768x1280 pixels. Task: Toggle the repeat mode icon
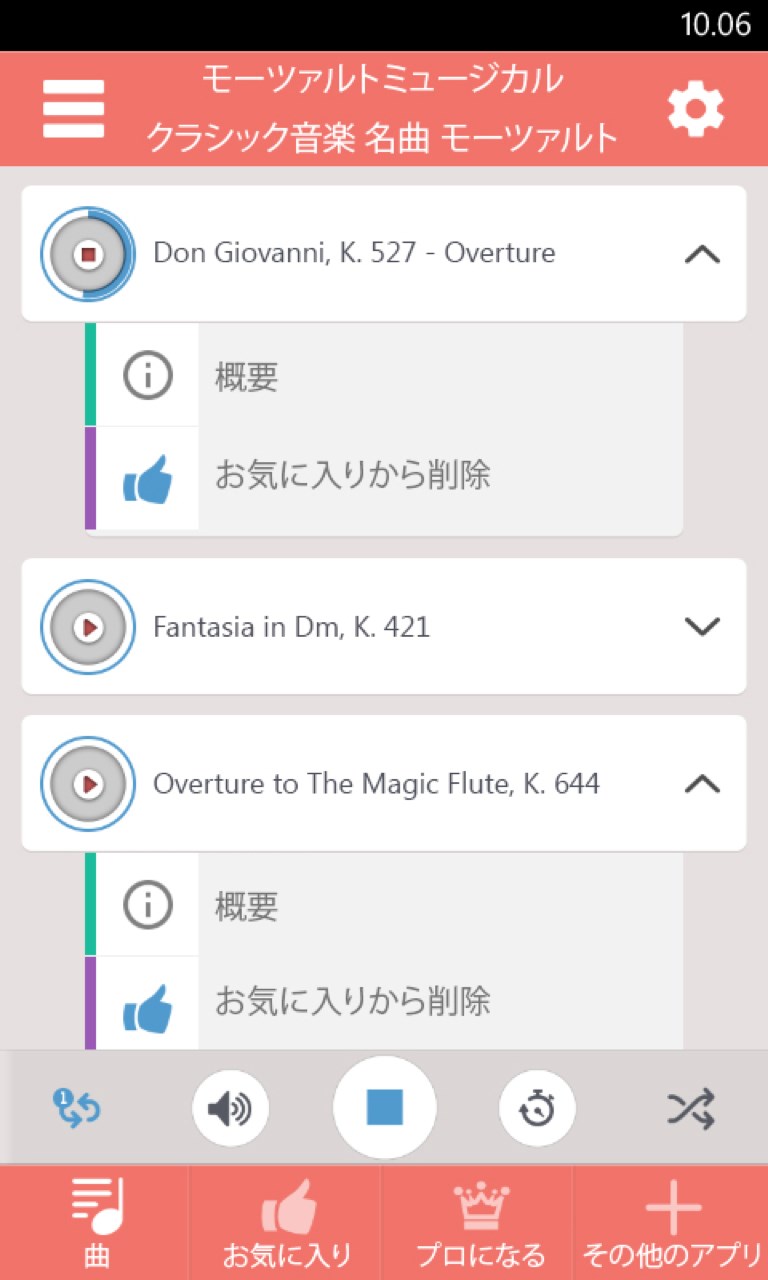coord(77,1108)
